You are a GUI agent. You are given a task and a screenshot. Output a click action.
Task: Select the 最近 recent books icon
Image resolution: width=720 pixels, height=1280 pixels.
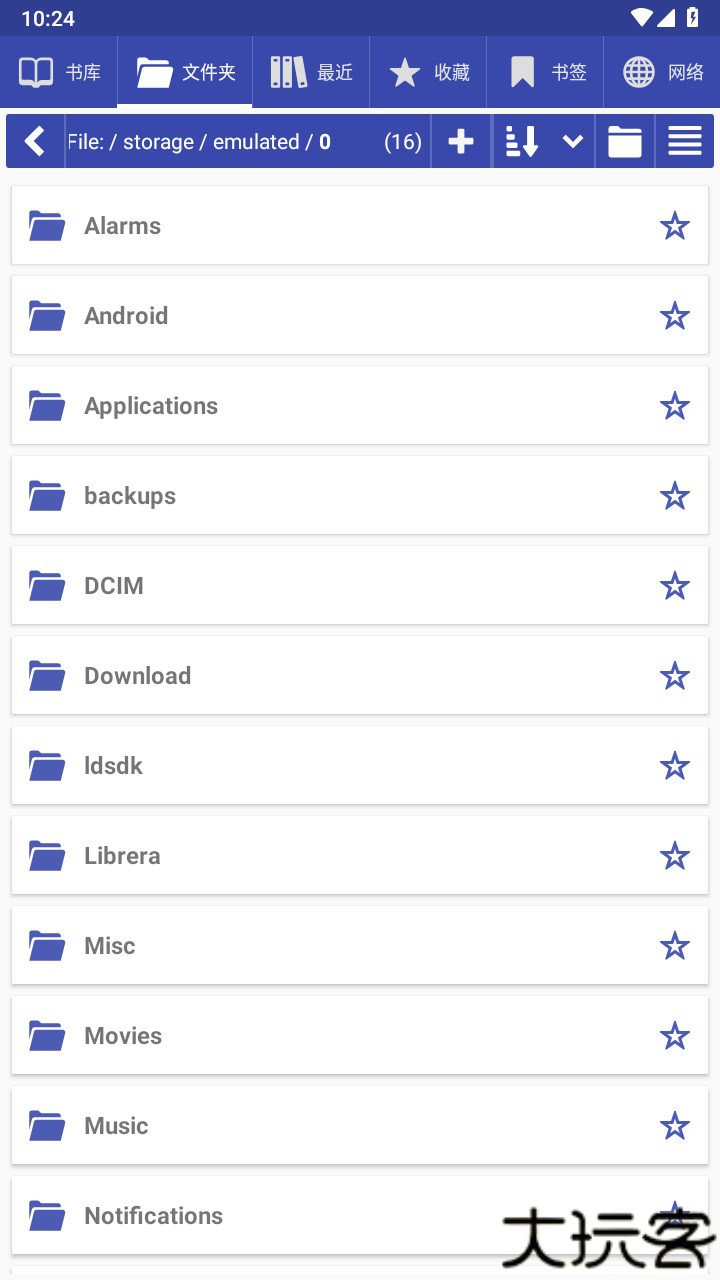click(x=310, y=71)
